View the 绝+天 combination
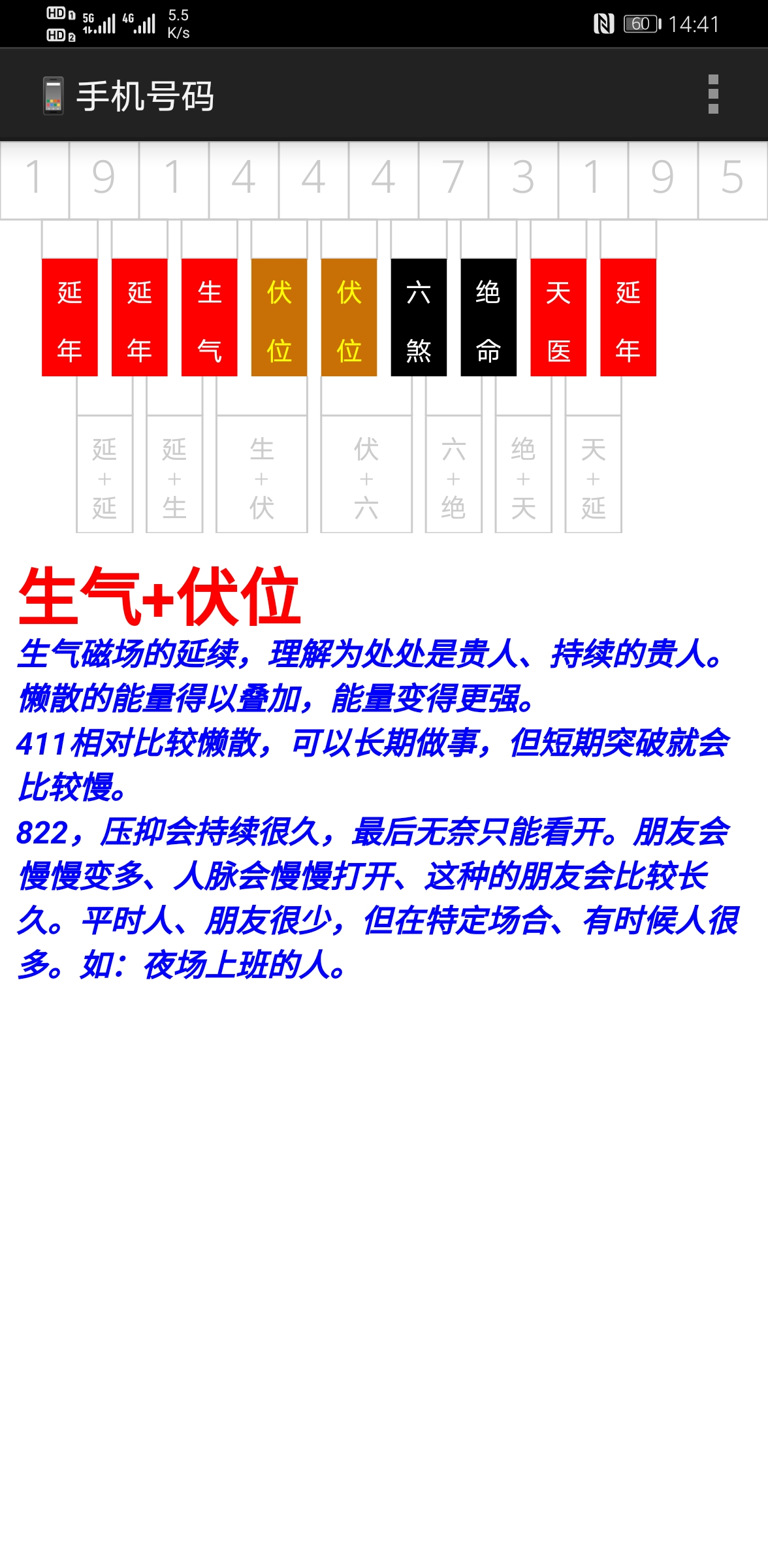 pyautogui.click(x=524, y=475)
